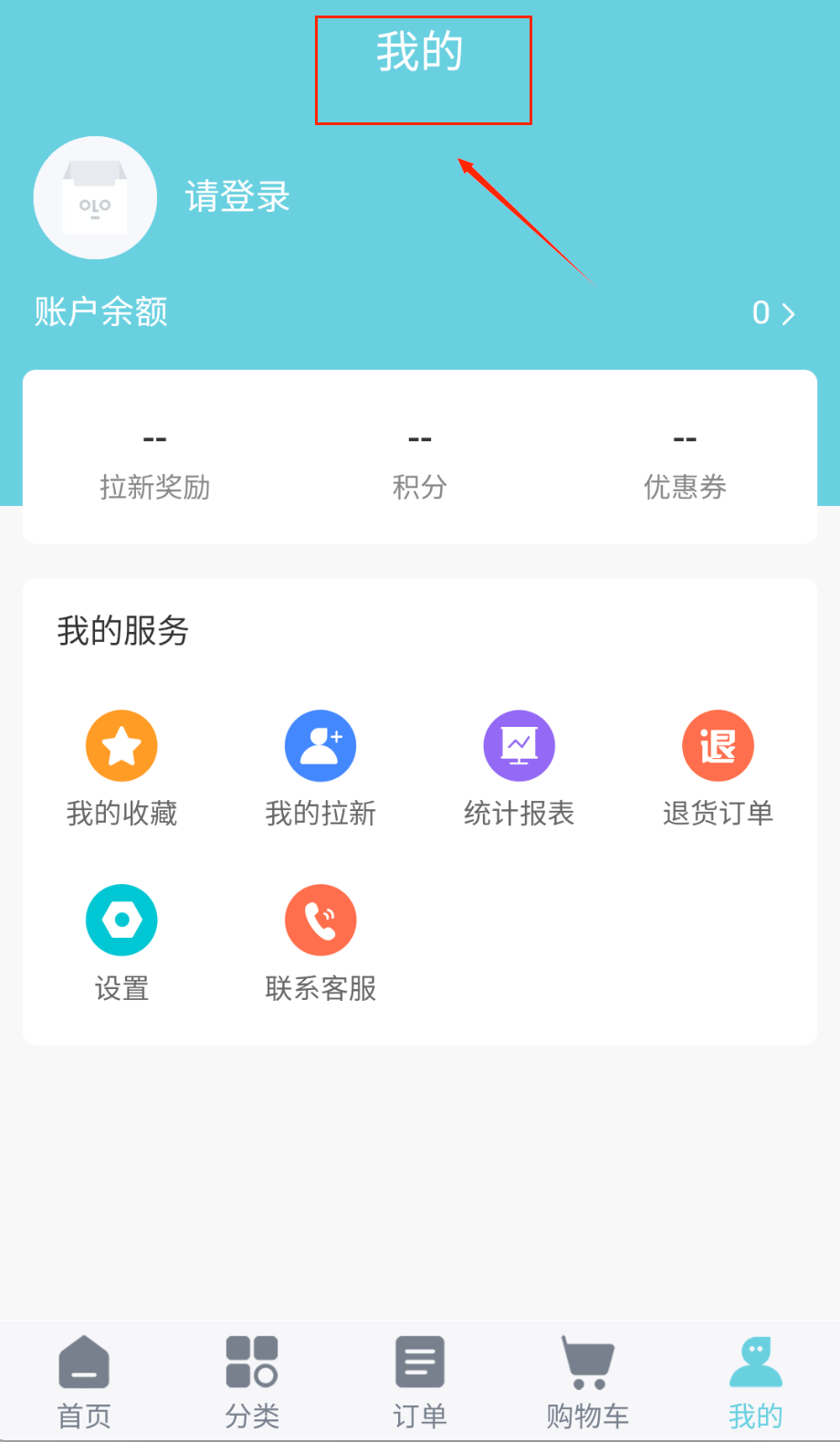Open the profile avatar
This screenshot has width=840, height=1442.
(x=95, y=198)
